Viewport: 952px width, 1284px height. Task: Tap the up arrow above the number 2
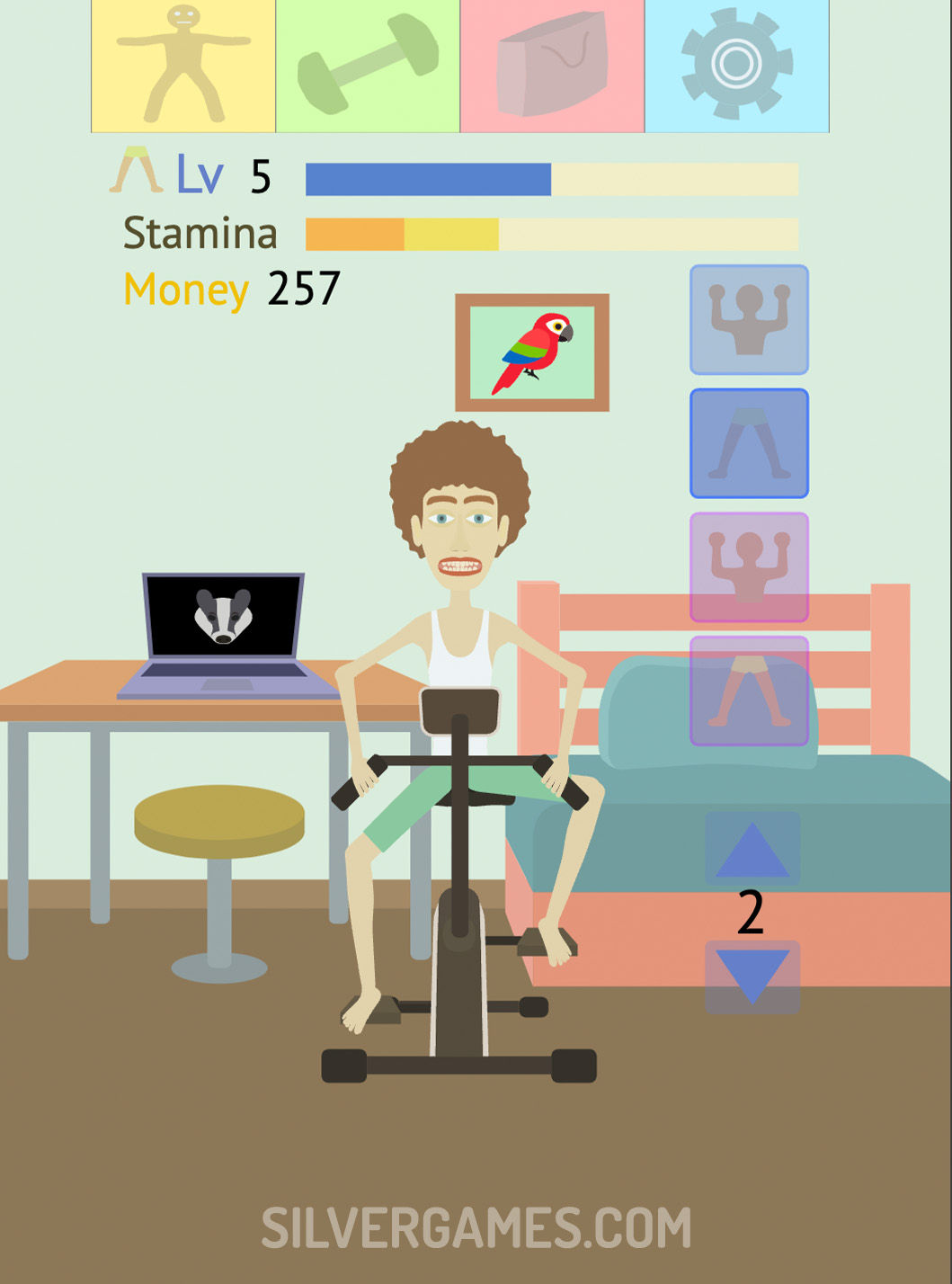752,850
